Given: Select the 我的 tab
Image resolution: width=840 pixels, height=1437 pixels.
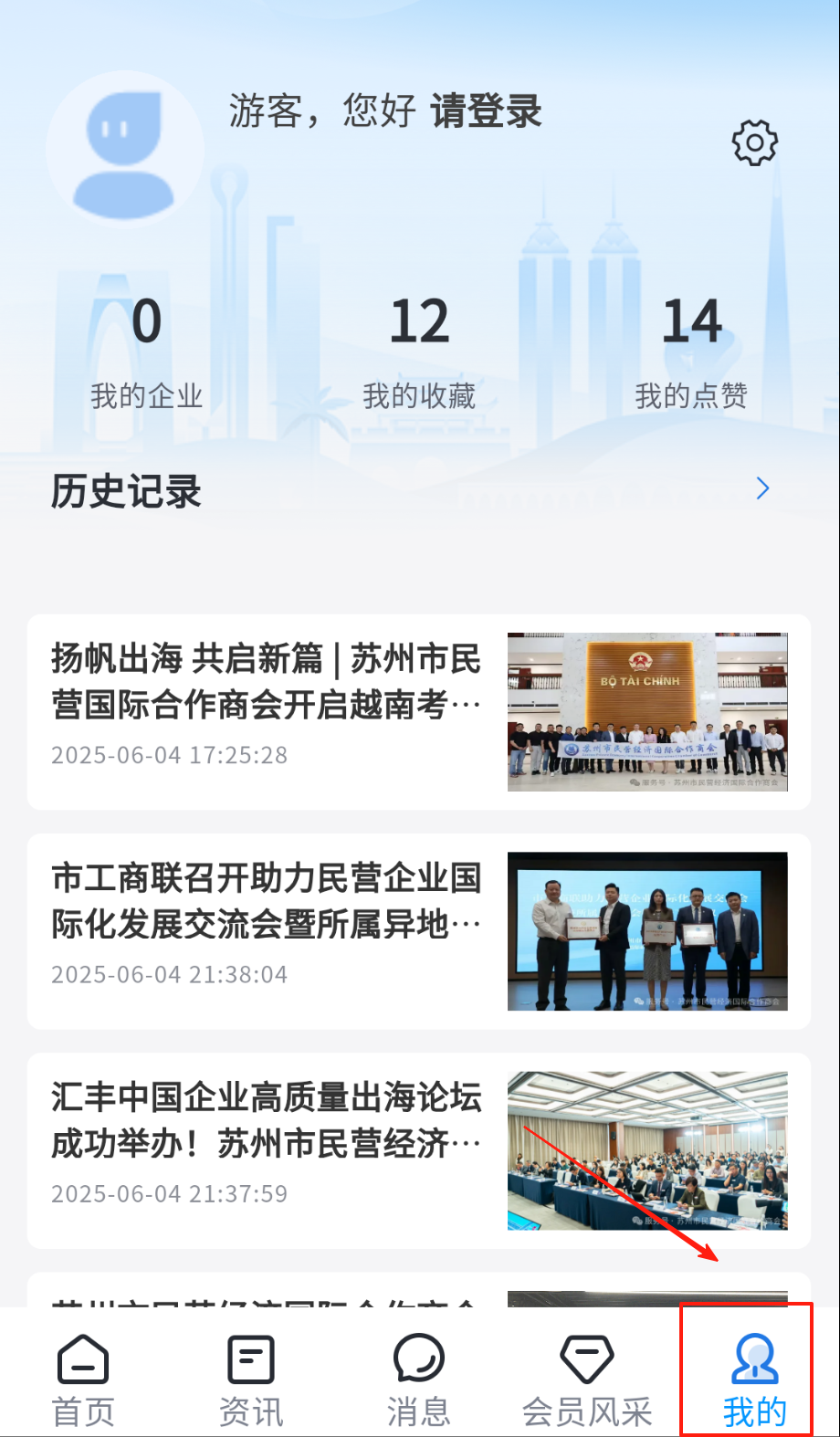Looking at the screenshot, I should pyautogui.click(x=754, y=1379).
